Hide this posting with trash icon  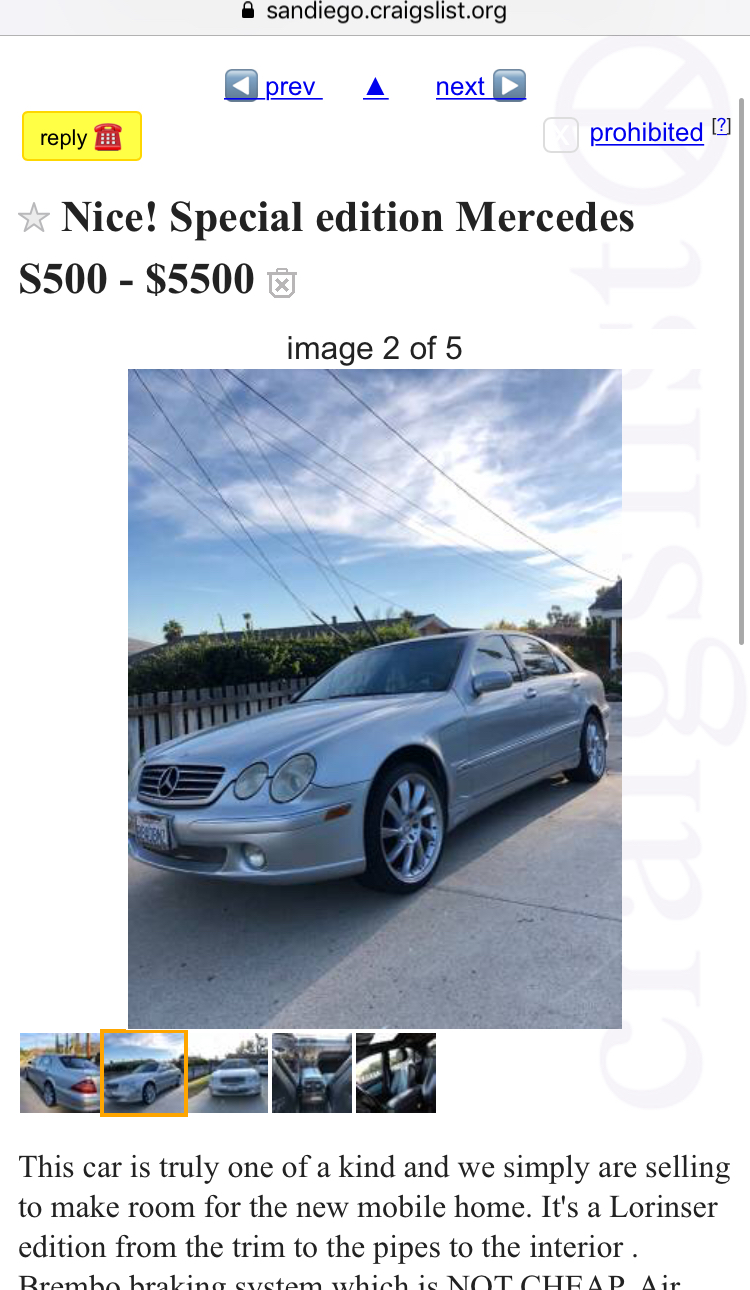[x=282, y=283]
